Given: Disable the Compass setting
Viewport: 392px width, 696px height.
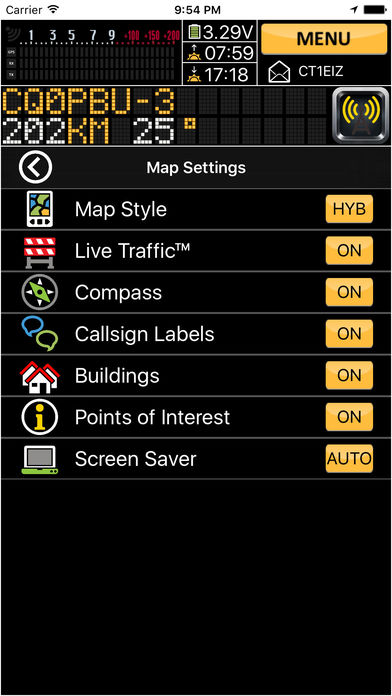Looking at the screenshot, I should [349, 292].
